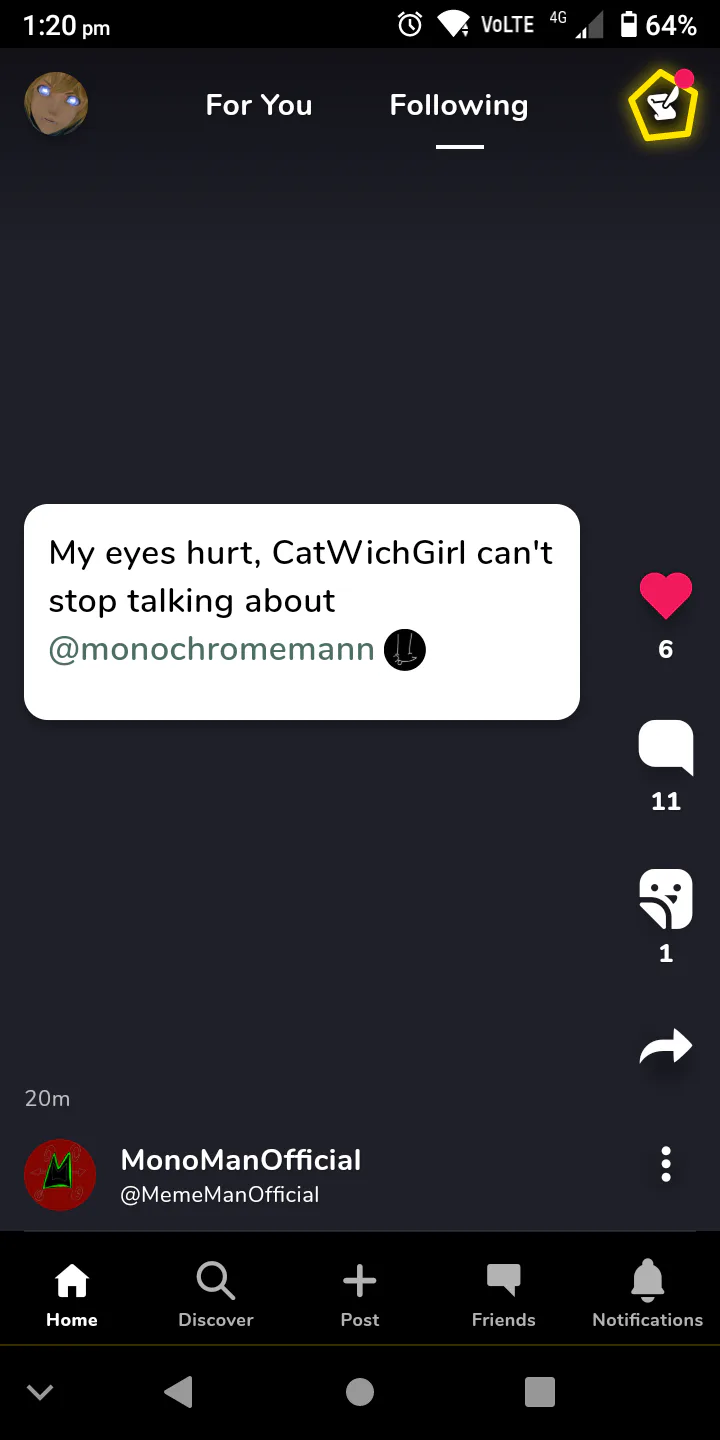The height and width of the screenshot is (1440, 720).
Task: Tap the heart to like the post
Action: pyautogui.click(x=666, y=595)
